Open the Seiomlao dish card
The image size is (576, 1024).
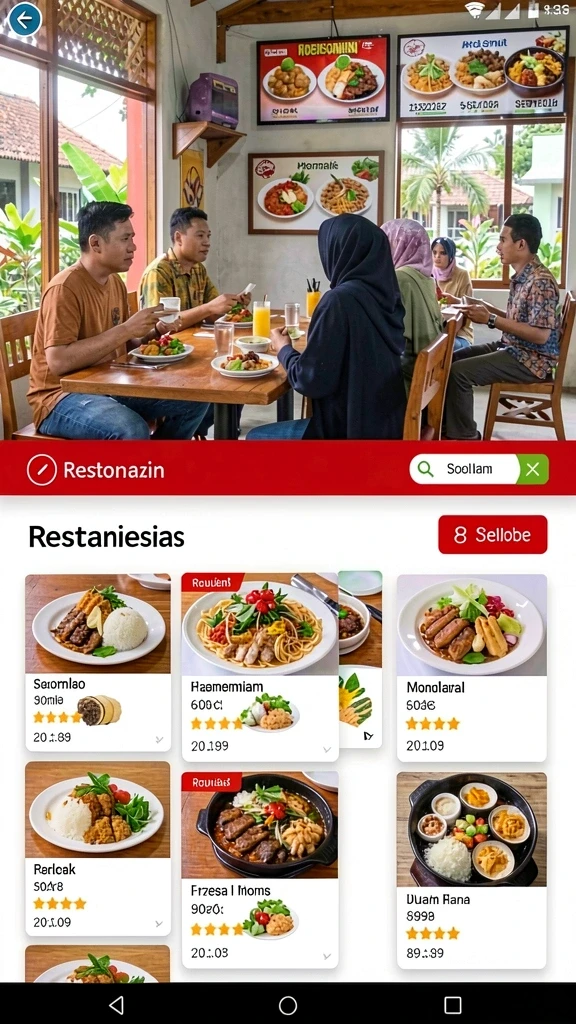(98, 662)
